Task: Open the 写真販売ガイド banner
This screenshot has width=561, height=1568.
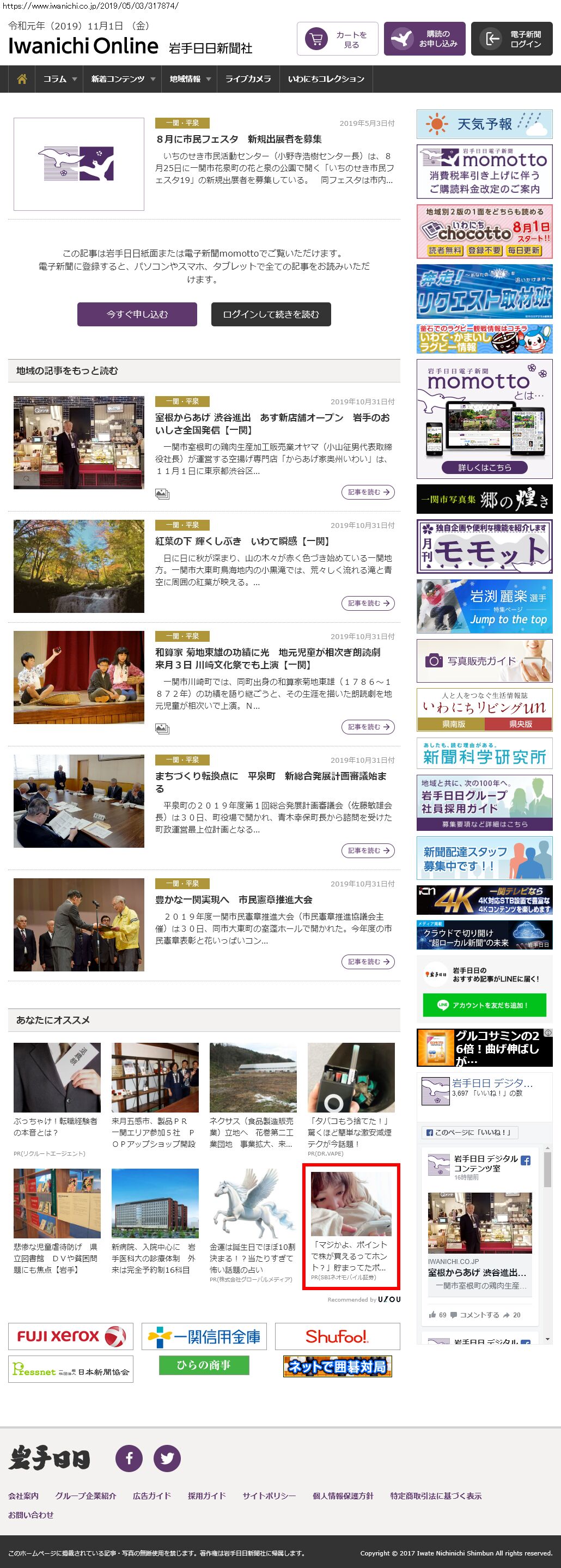Action: pos(484,660)
